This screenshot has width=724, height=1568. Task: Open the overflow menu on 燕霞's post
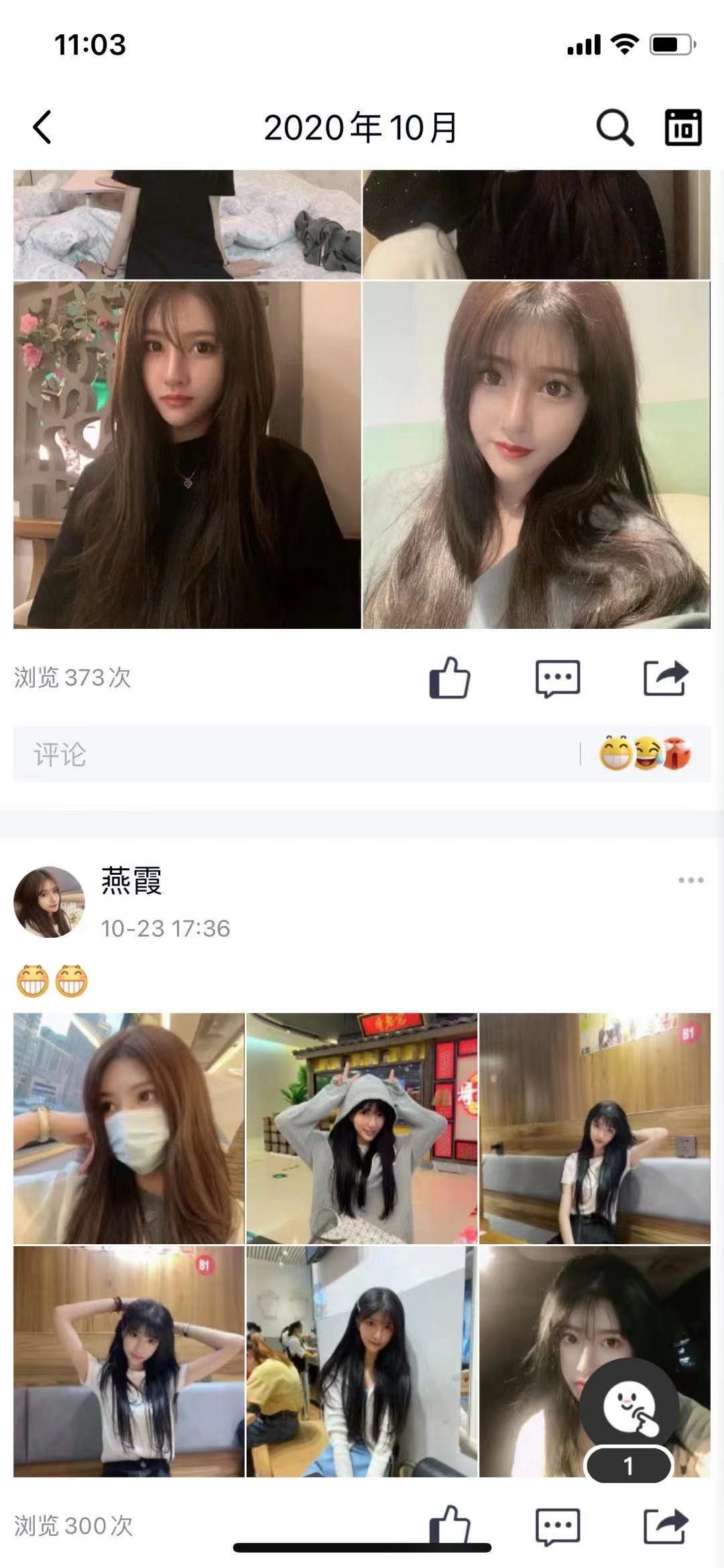[690, 880]
